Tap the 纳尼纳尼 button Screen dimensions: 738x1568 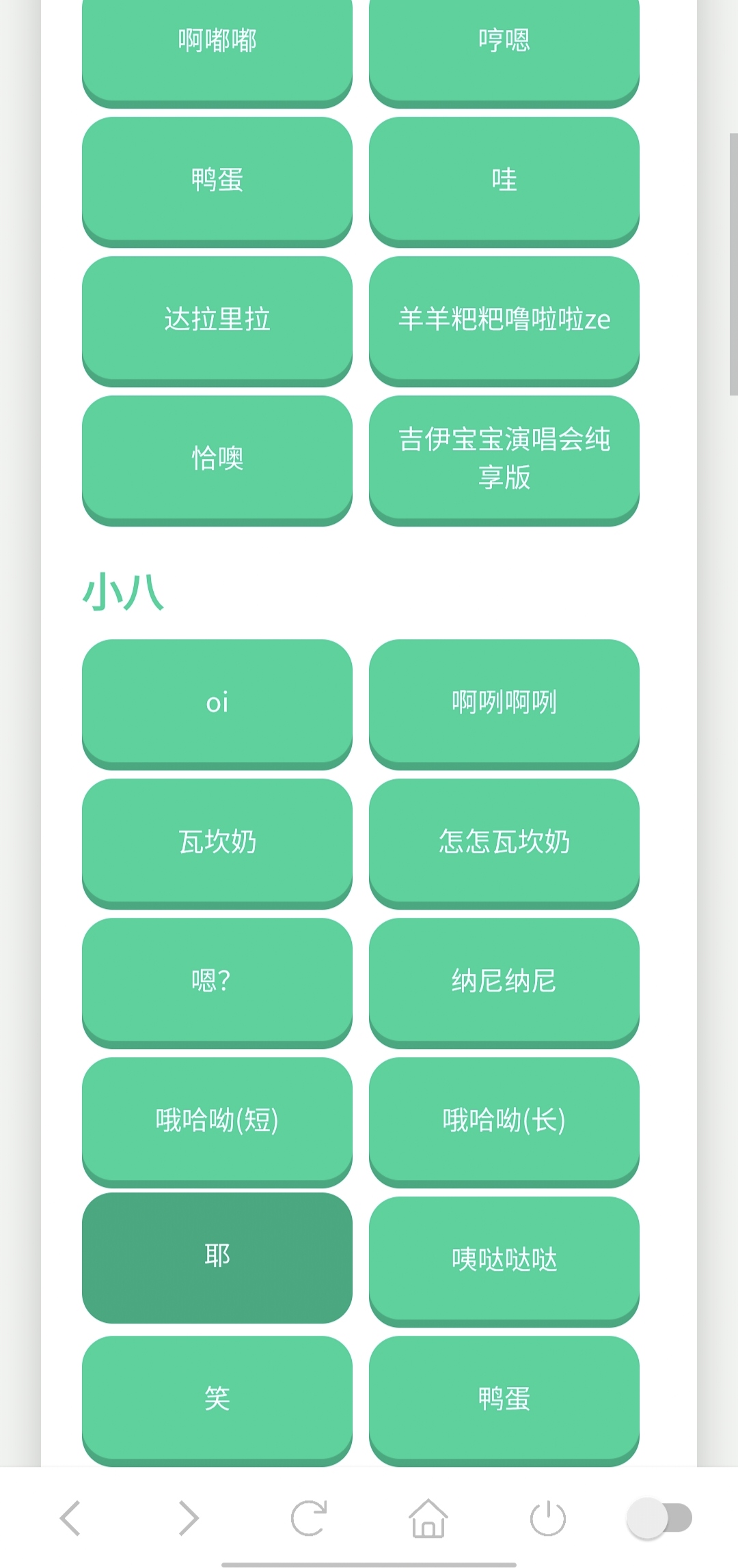coord(504,981)
